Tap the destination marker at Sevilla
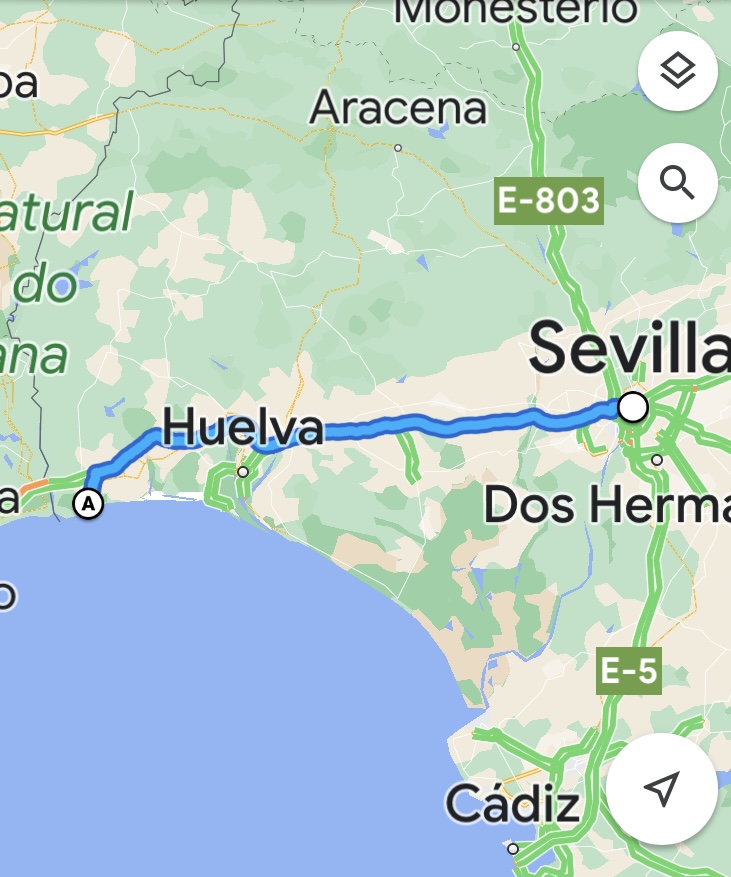Image resolution: width=731 pixels, height=877 pixels. (x=633, y=407)
